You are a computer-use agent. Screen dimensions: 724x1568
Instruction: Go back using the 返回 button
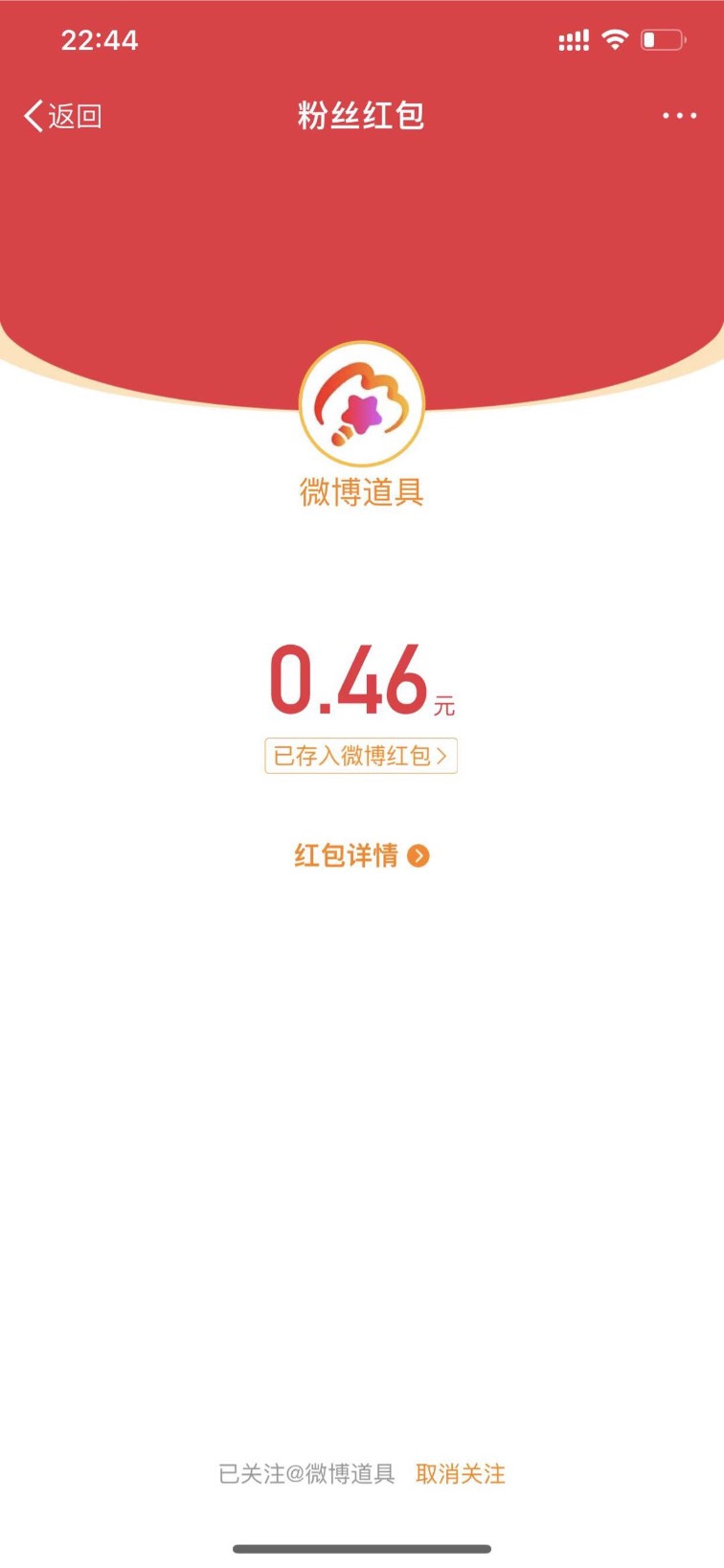click(x=63, y=116)
